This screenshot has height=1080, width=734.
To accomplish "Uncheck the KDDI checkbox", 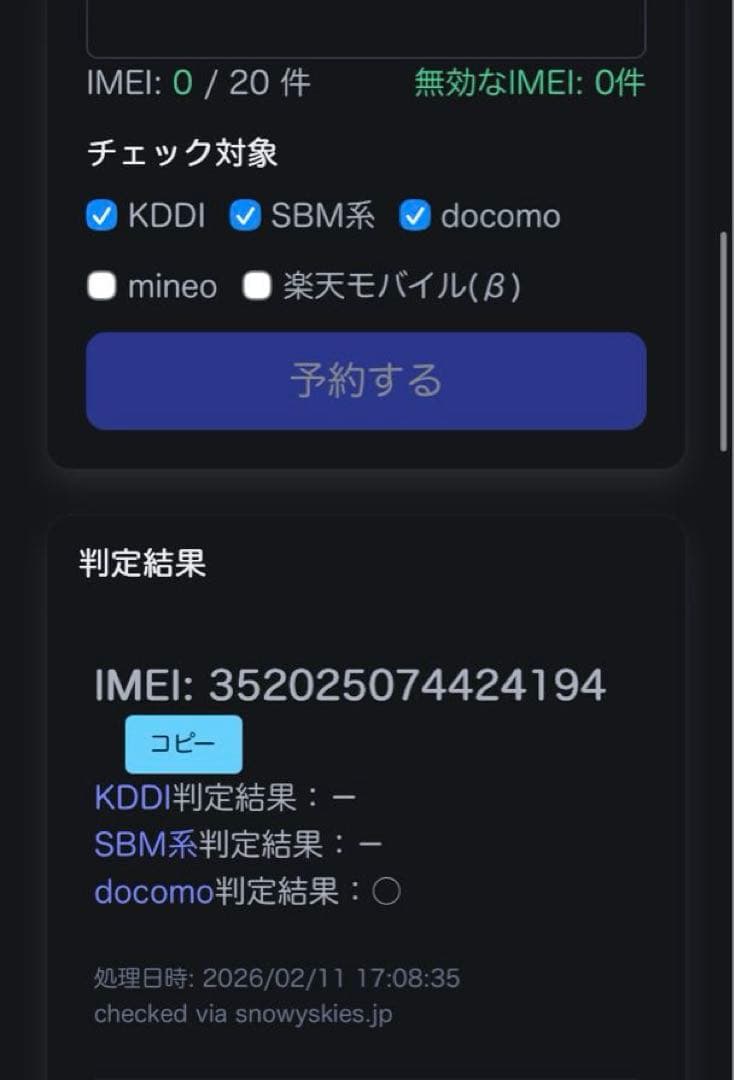I will [x=100, y=216].
